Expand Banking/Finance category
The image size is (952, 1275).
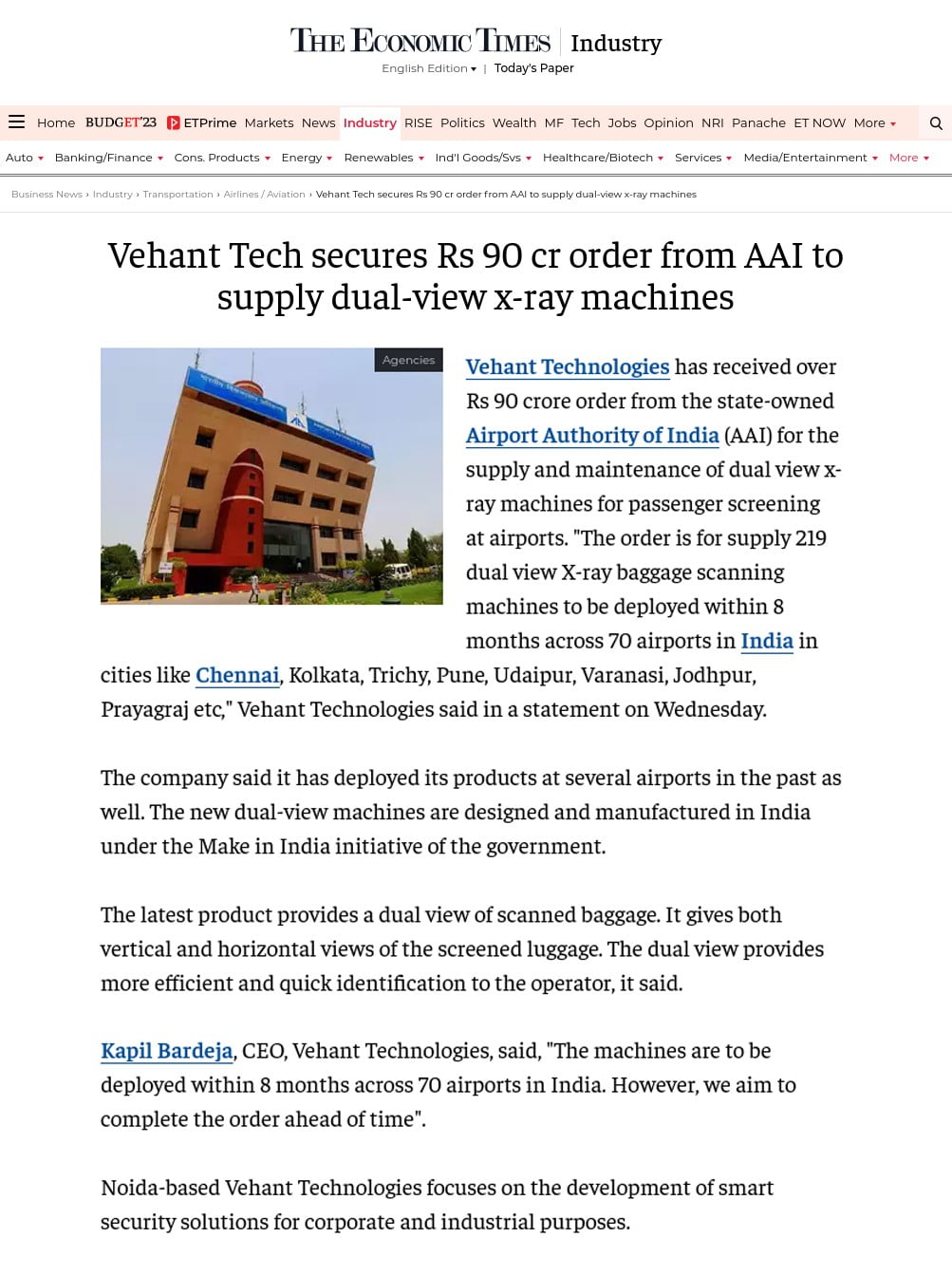(108, 158)
